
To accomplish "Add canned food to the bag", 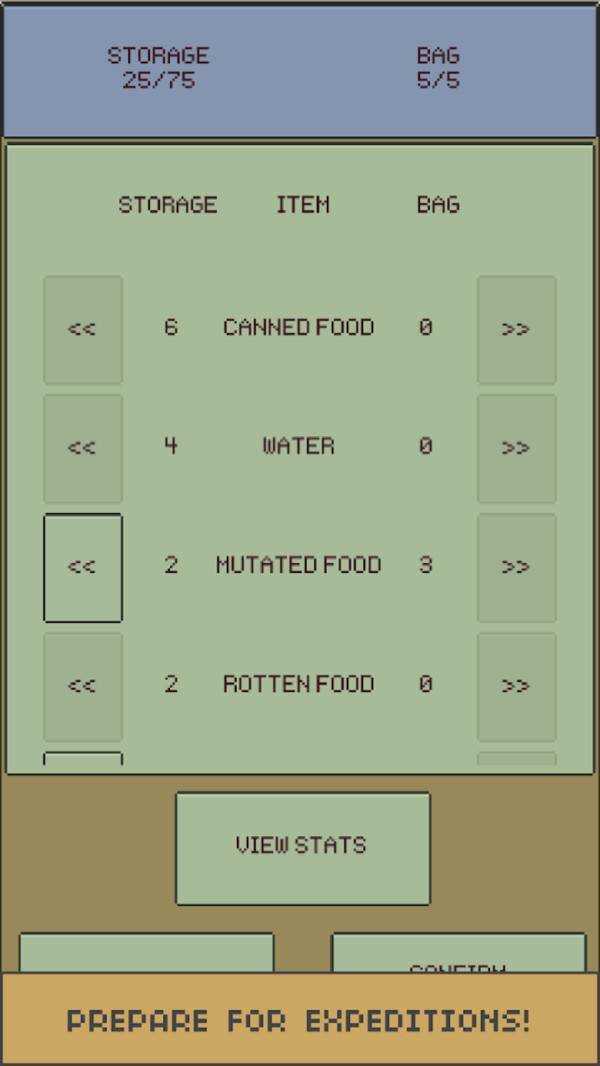I will coord(516,329).
